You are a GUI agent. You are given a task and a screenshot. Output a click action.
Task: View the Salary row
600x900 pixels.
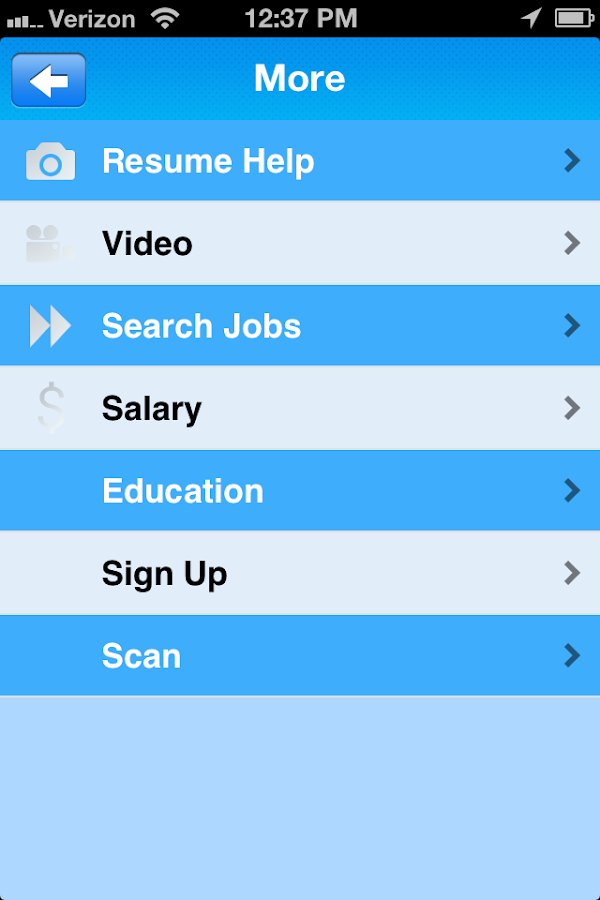[300, 408]
